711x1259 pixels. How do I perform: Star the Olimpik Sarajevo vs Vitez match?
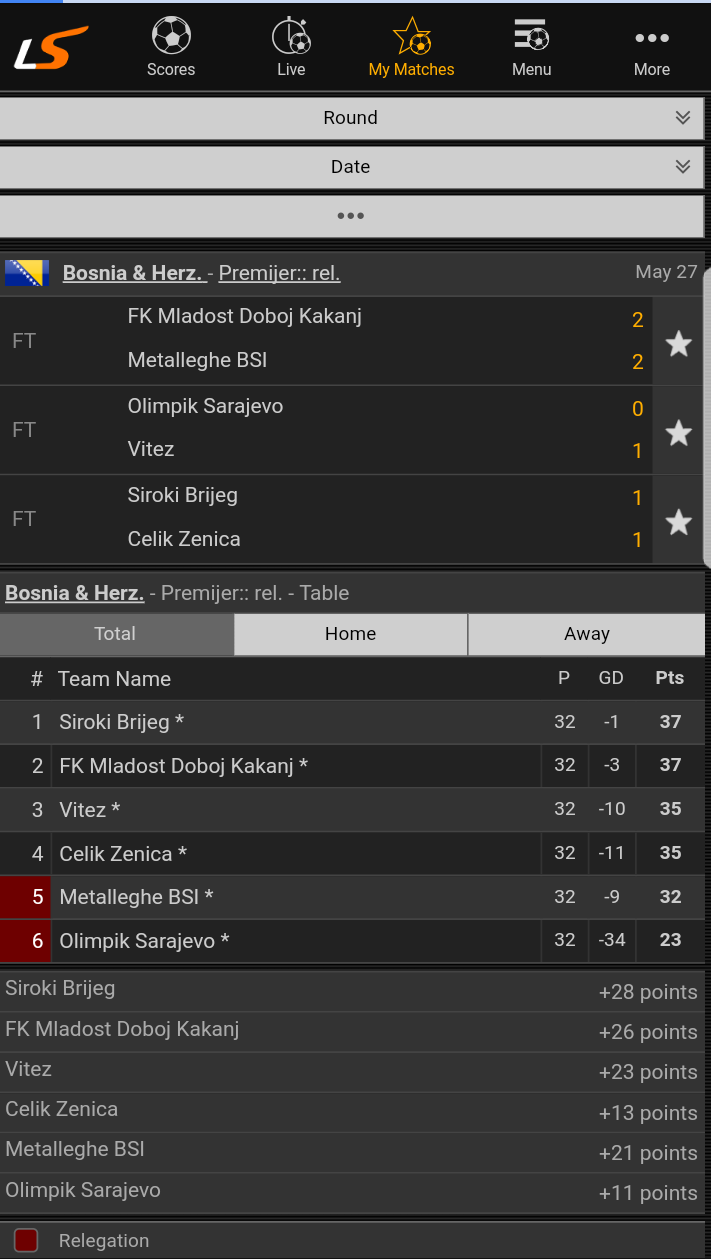(679, 432)
